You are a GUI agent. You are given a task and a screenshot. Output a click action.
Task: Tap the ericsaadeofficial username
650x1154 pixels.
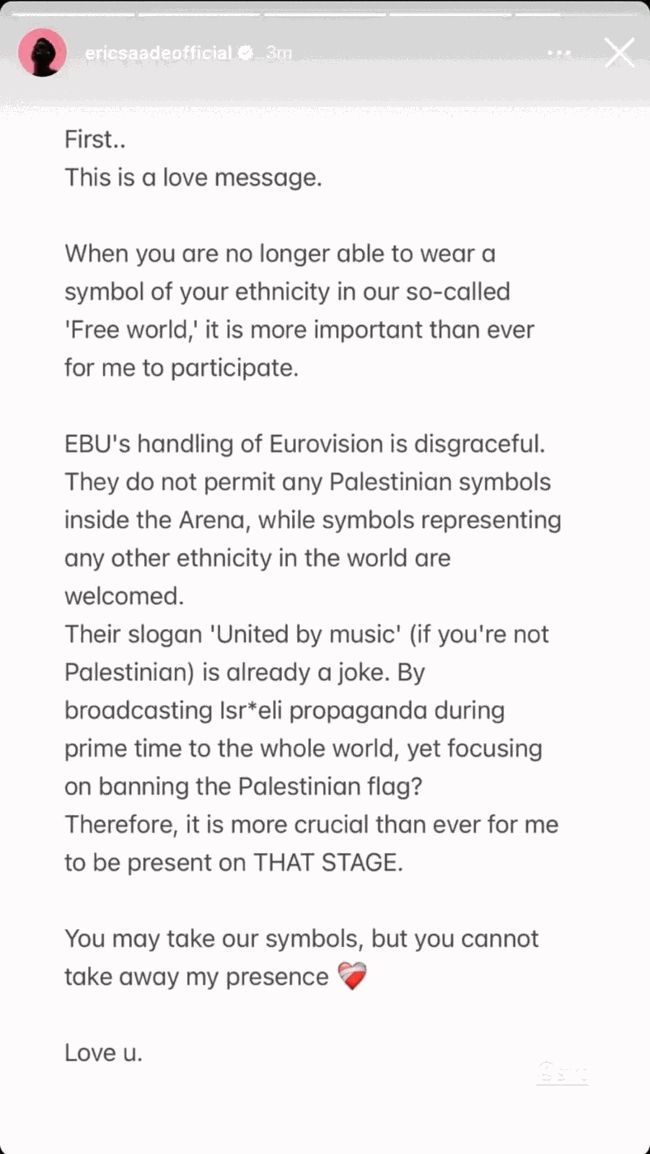158,53
